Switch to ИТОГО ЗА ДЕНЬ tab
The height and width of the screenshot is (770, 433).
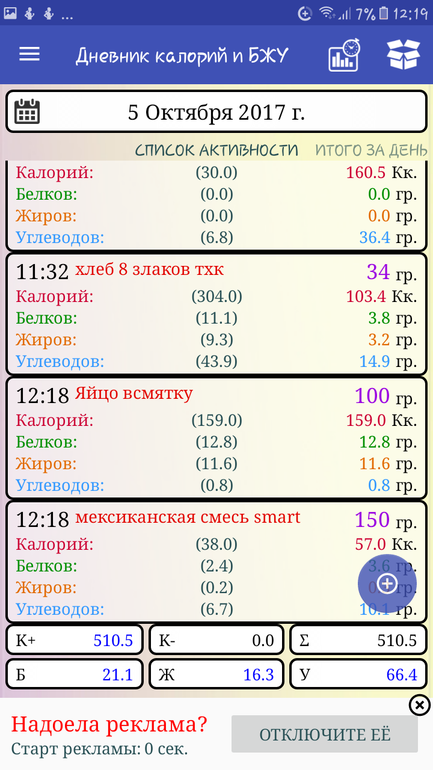[x=371, y=150]
